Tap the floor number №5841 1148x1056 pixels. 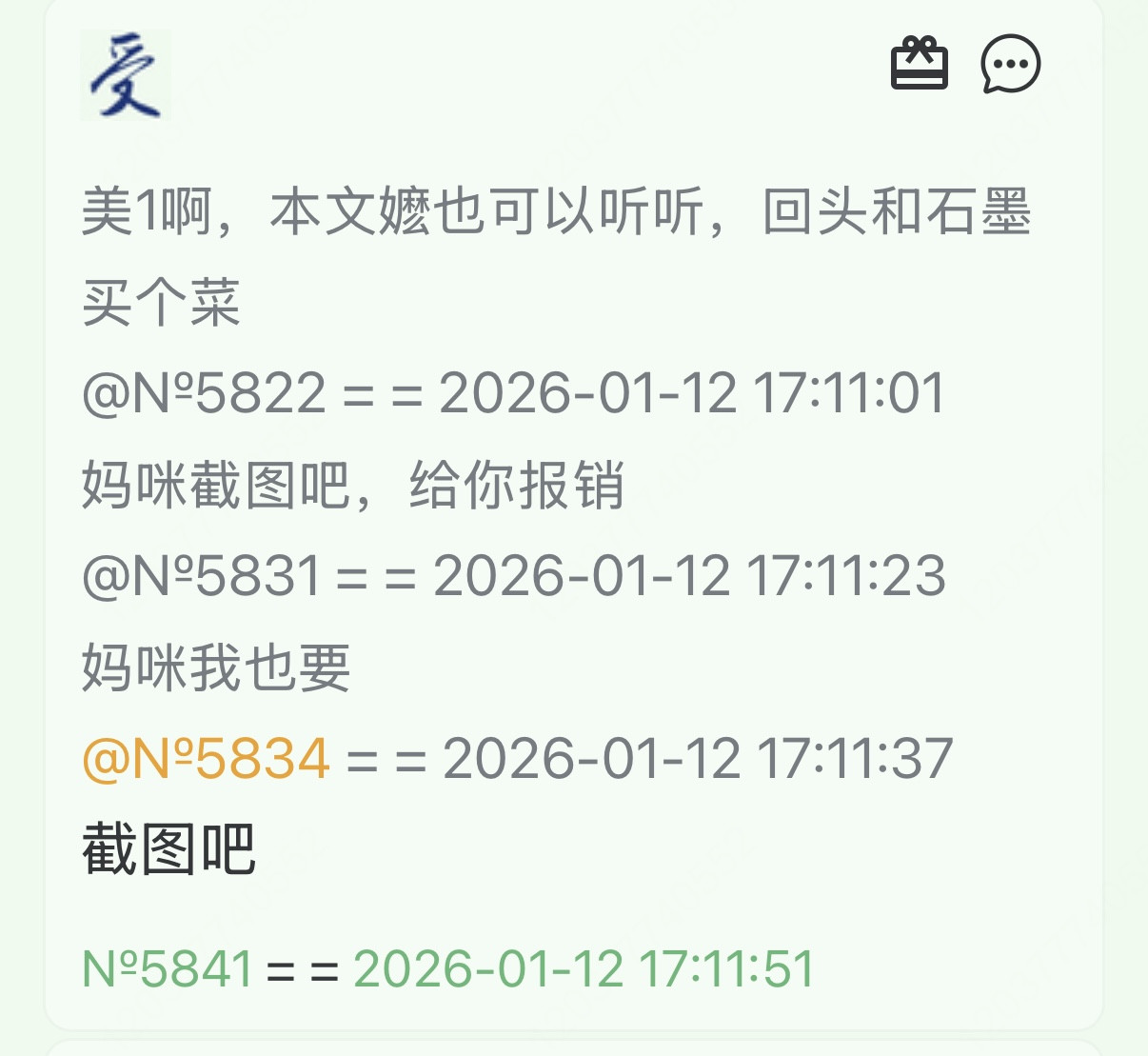[168, 969]
